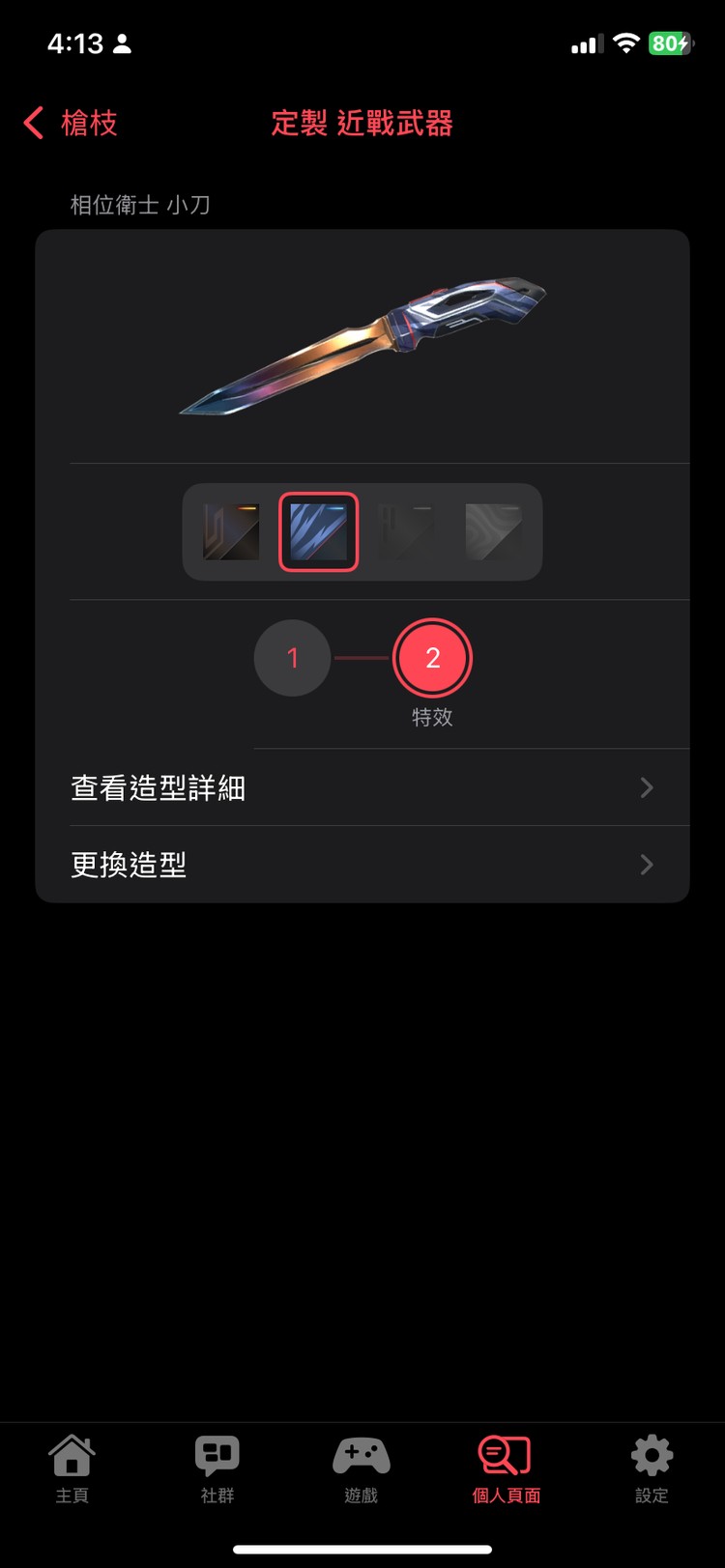Tap the 相位衛士 小刀 knife preview image
The width and height of the screenshot is (725, 1568).
362,348
